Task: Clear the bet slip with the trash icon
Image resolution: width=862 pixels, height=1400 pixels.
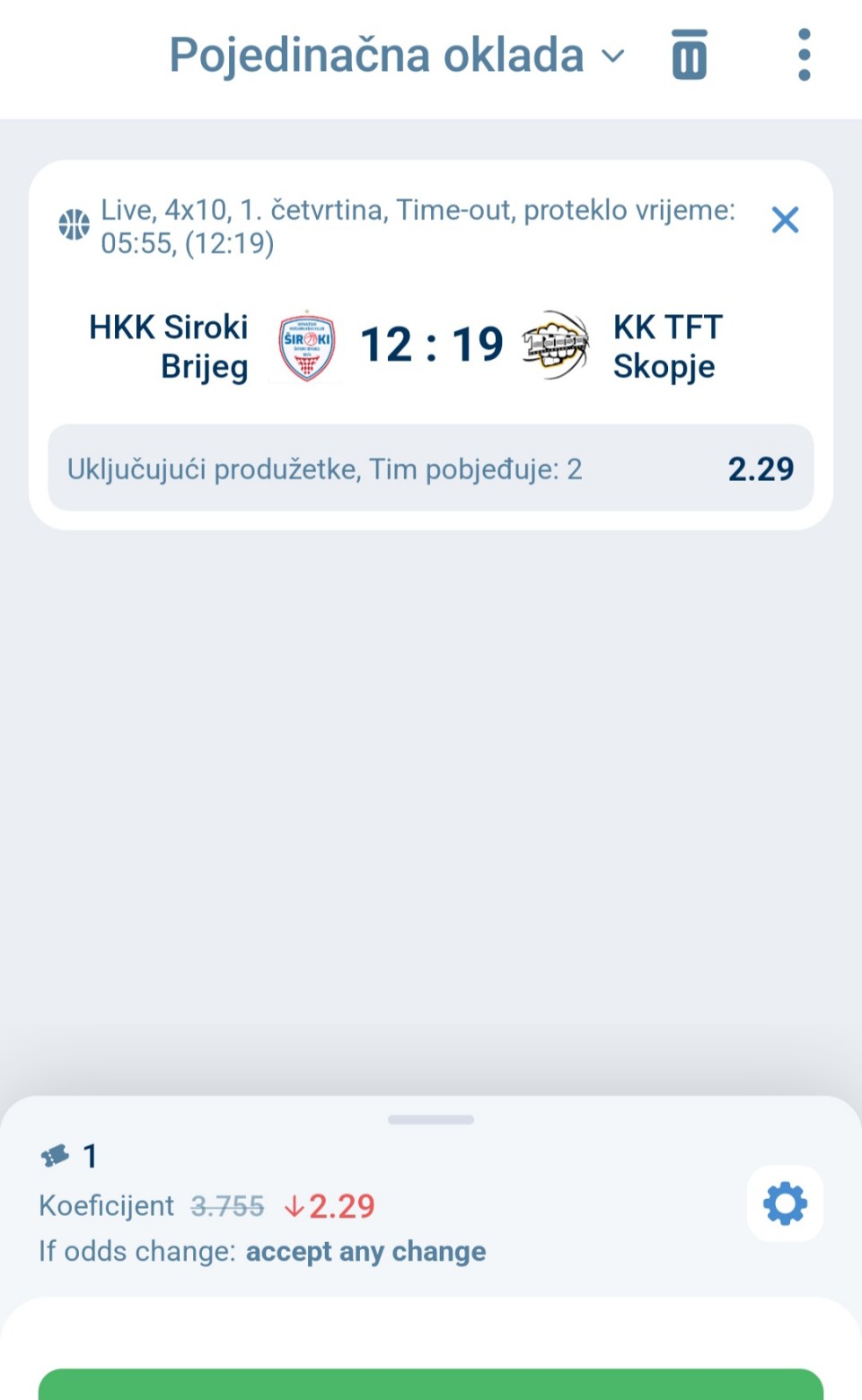Action: [x=689, y=55]
